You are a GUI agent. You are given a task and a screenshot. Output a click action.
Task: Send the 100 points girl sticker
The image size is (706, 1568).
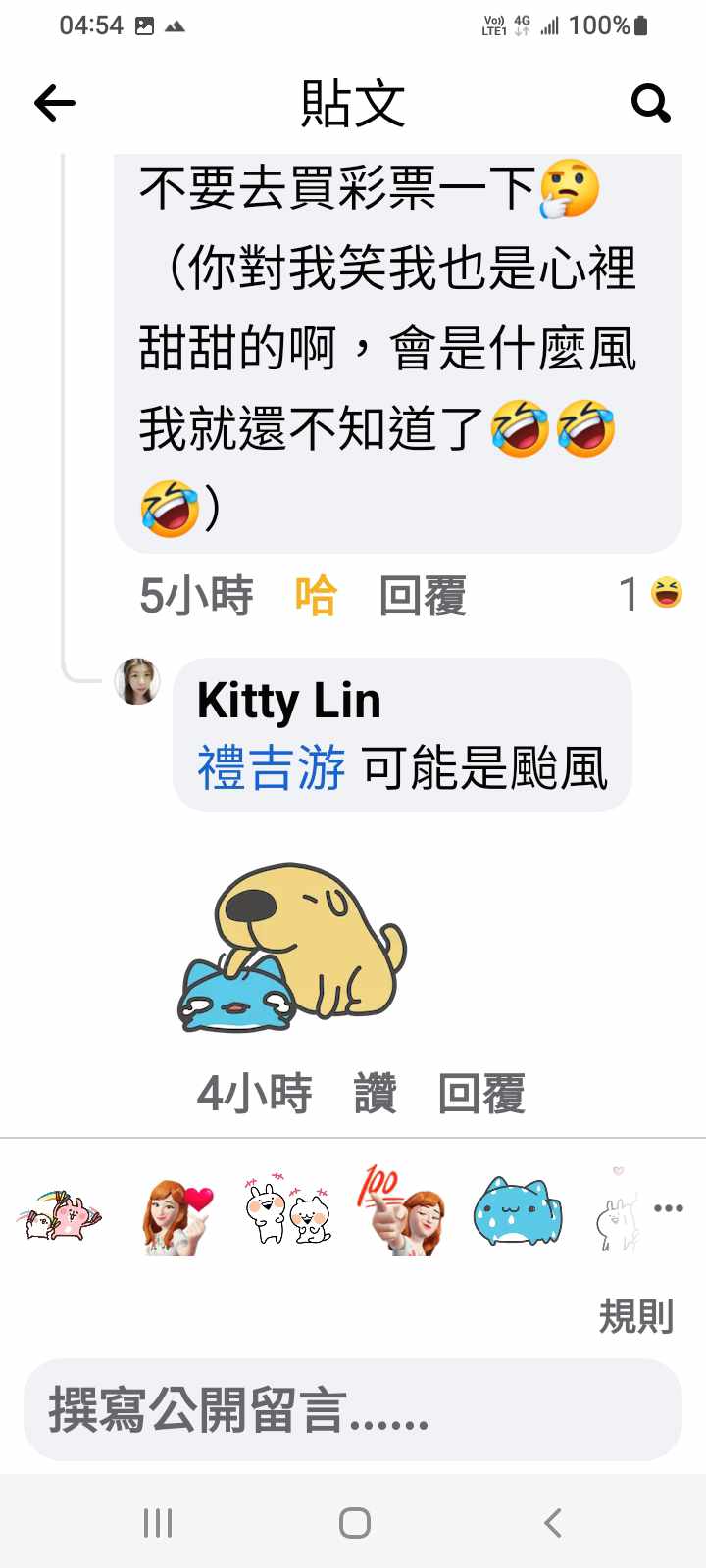pyautogui.click(x=402, y=1213)
